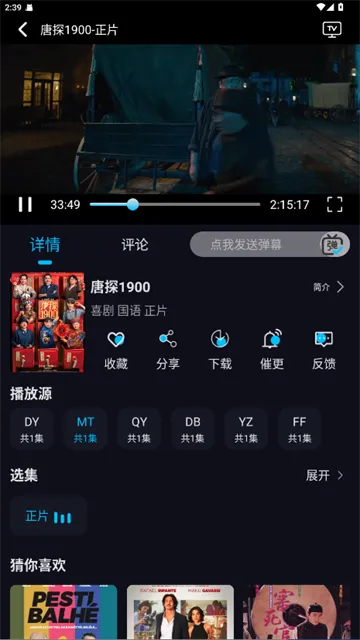Add the movie to 收藏 favorites

coord(116,351)
